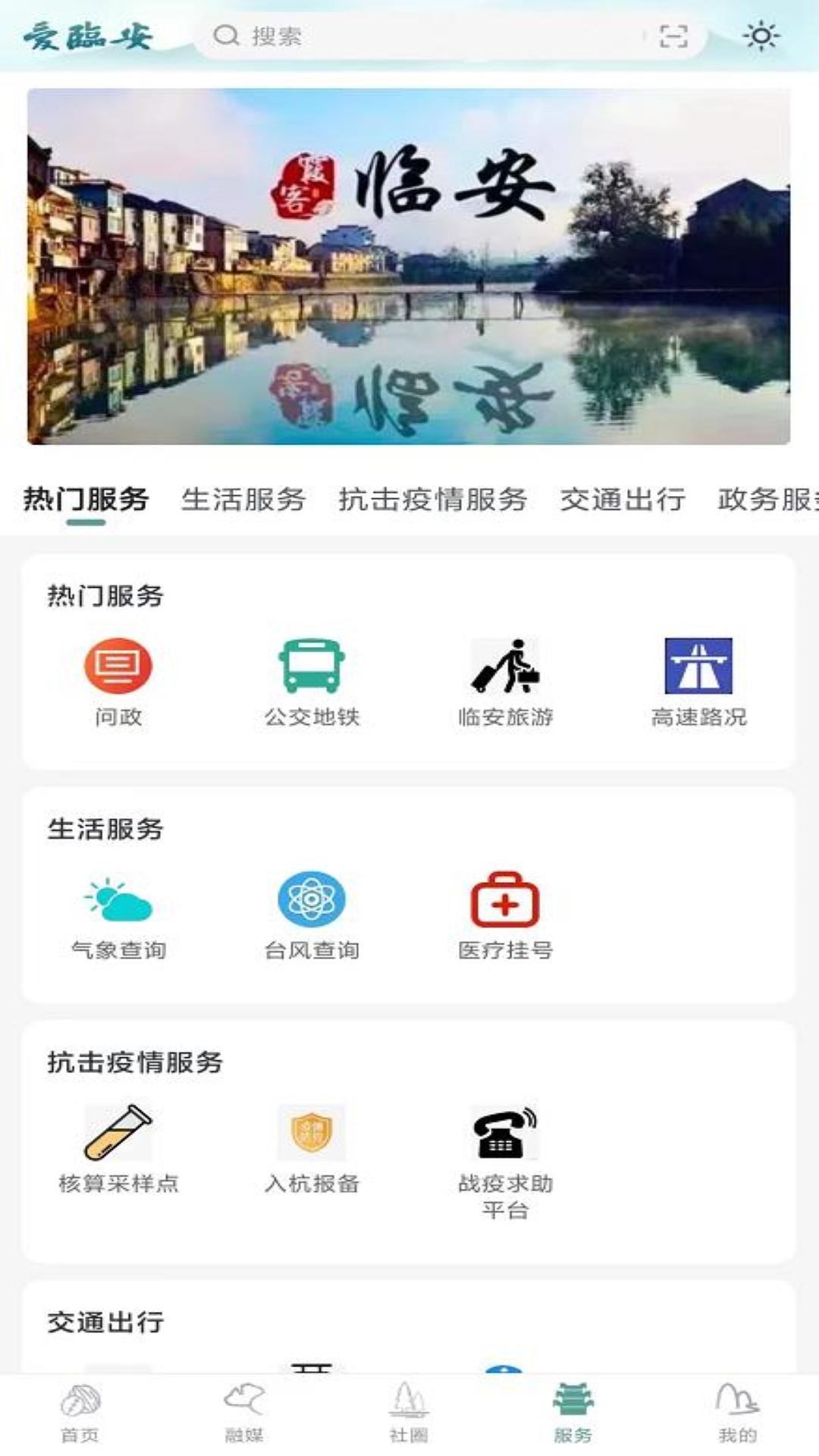The height and width of the screenshot is (1456, 819).
Task: Open 台风查询 typhoon lookup
Action: click(x=312, y=915)
